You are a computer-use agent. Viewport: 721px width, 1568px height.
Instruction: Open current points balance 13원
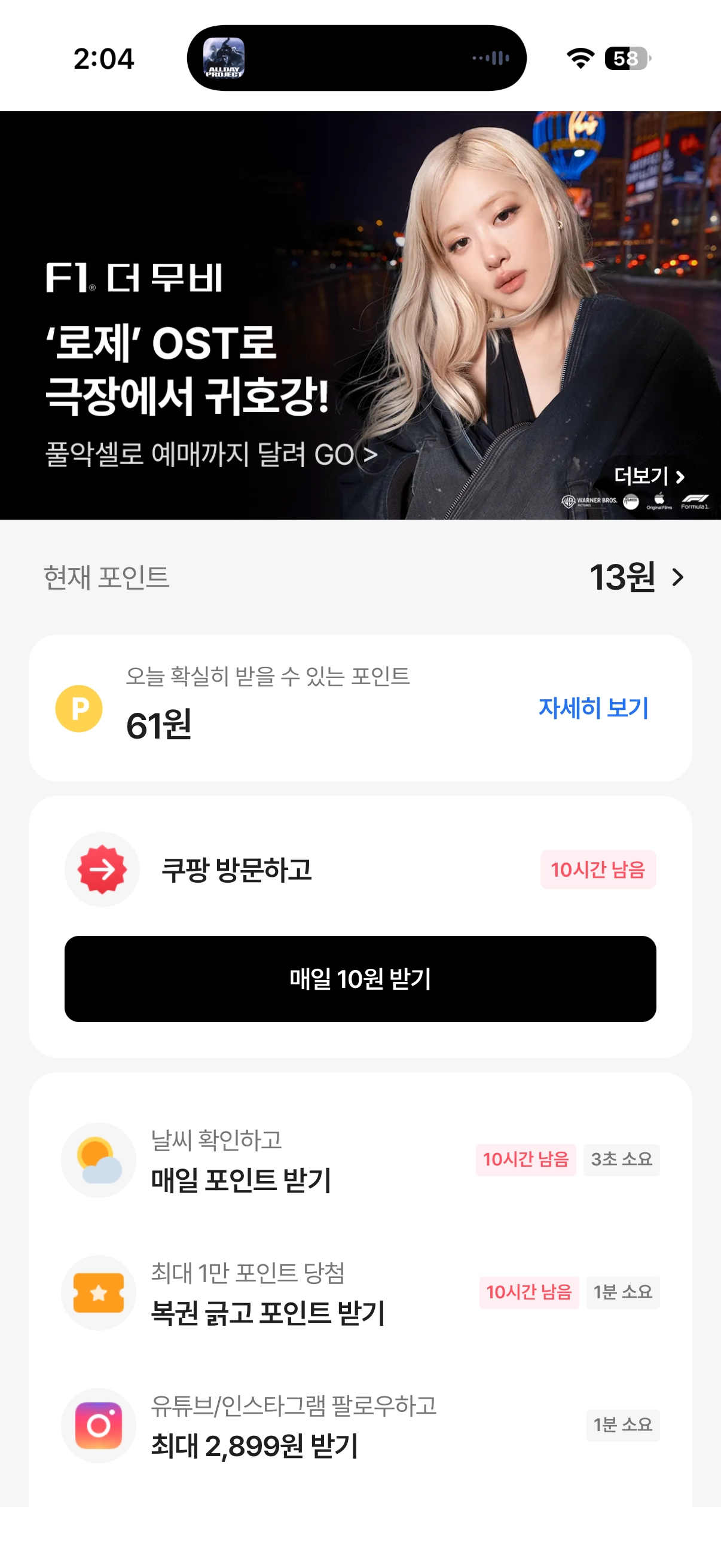[x=637, y=577]
